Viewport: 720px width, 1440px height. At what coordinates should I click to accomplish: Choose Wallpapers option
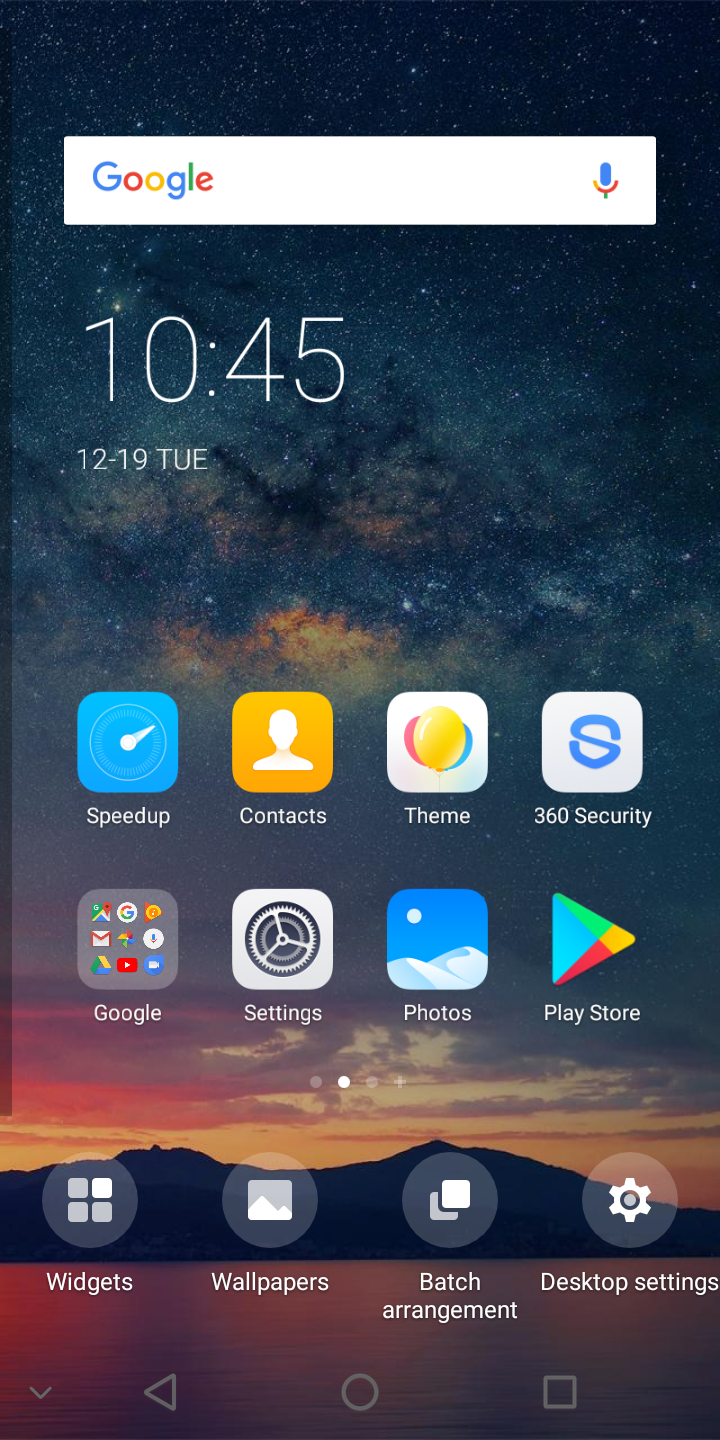click(270, 1200)
